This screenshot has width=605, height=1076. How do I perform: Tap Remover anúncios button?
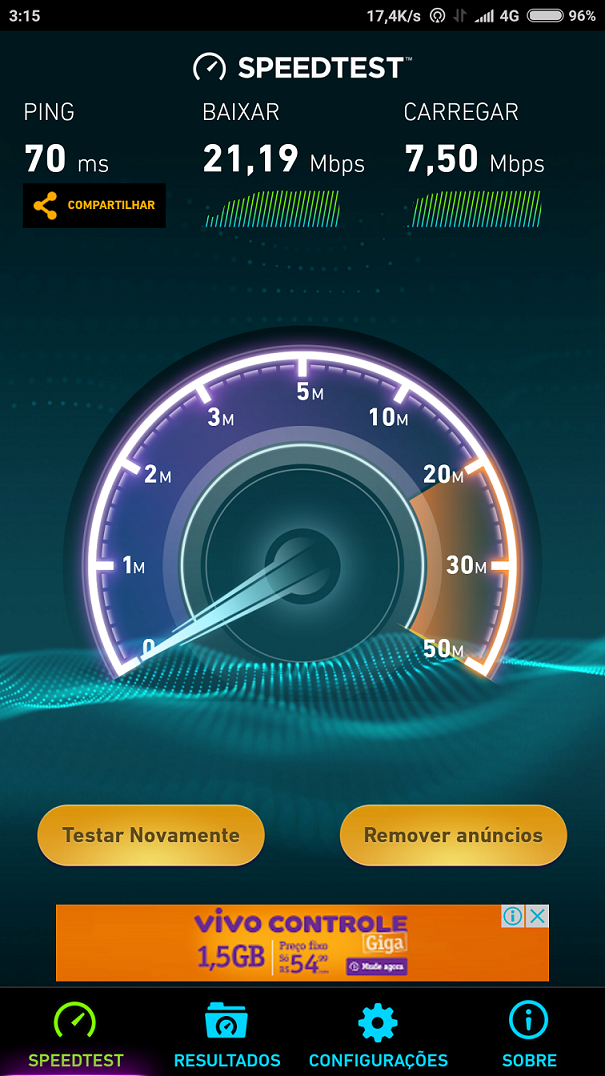(453, 835)
